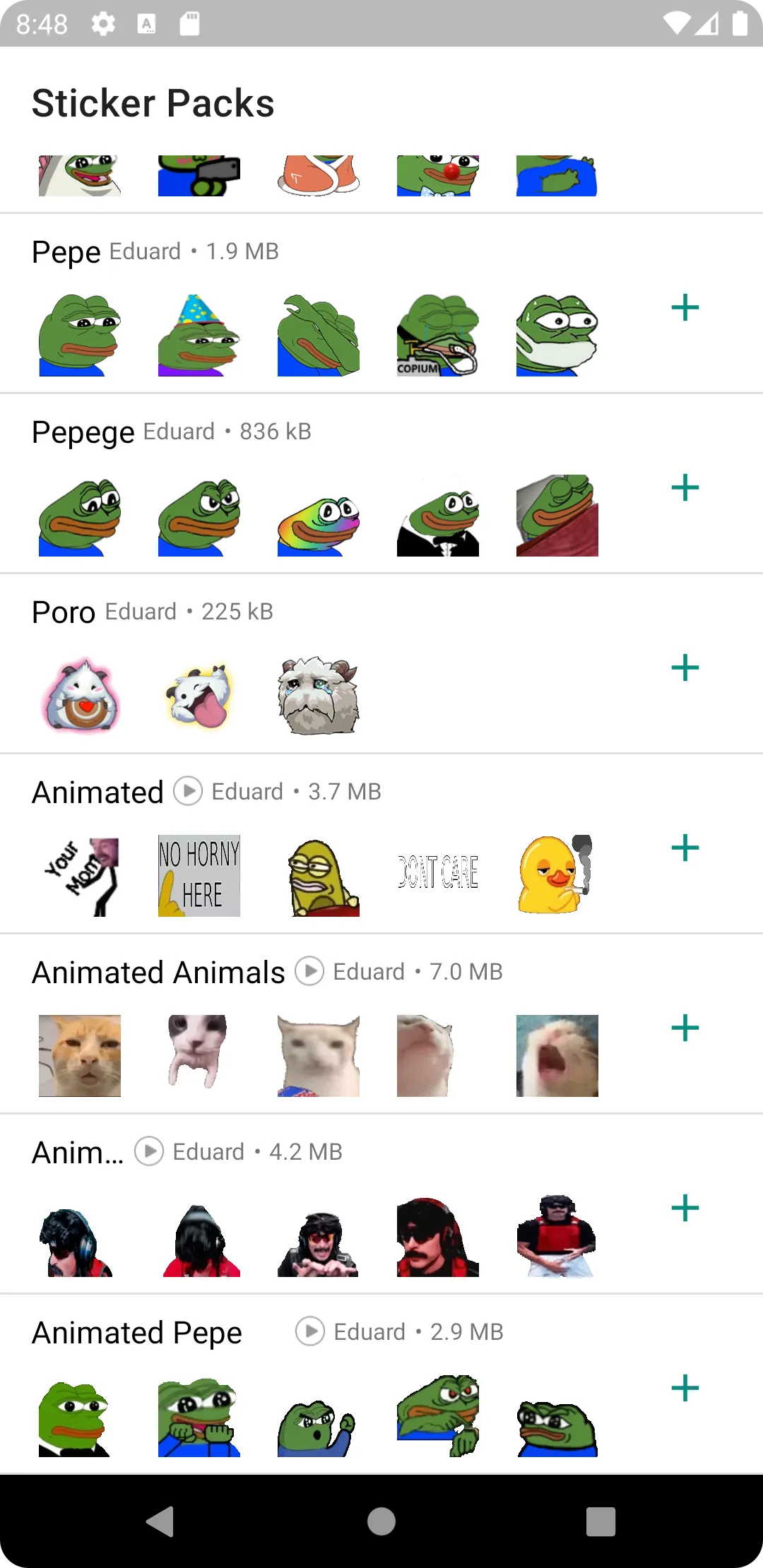This screenshot has height=1568, width=763.
Task: Open the Poro pack details
Action: (64, 612)
